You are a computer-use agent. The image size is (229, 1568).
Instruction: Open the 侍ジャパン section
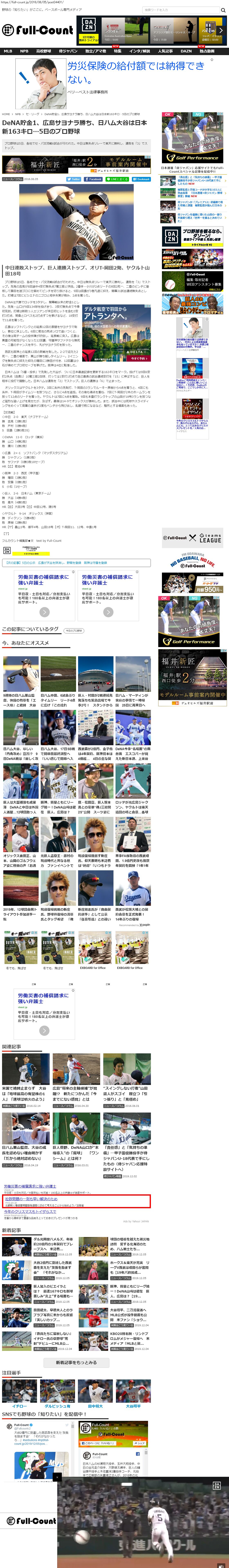(x=68, y=51)
